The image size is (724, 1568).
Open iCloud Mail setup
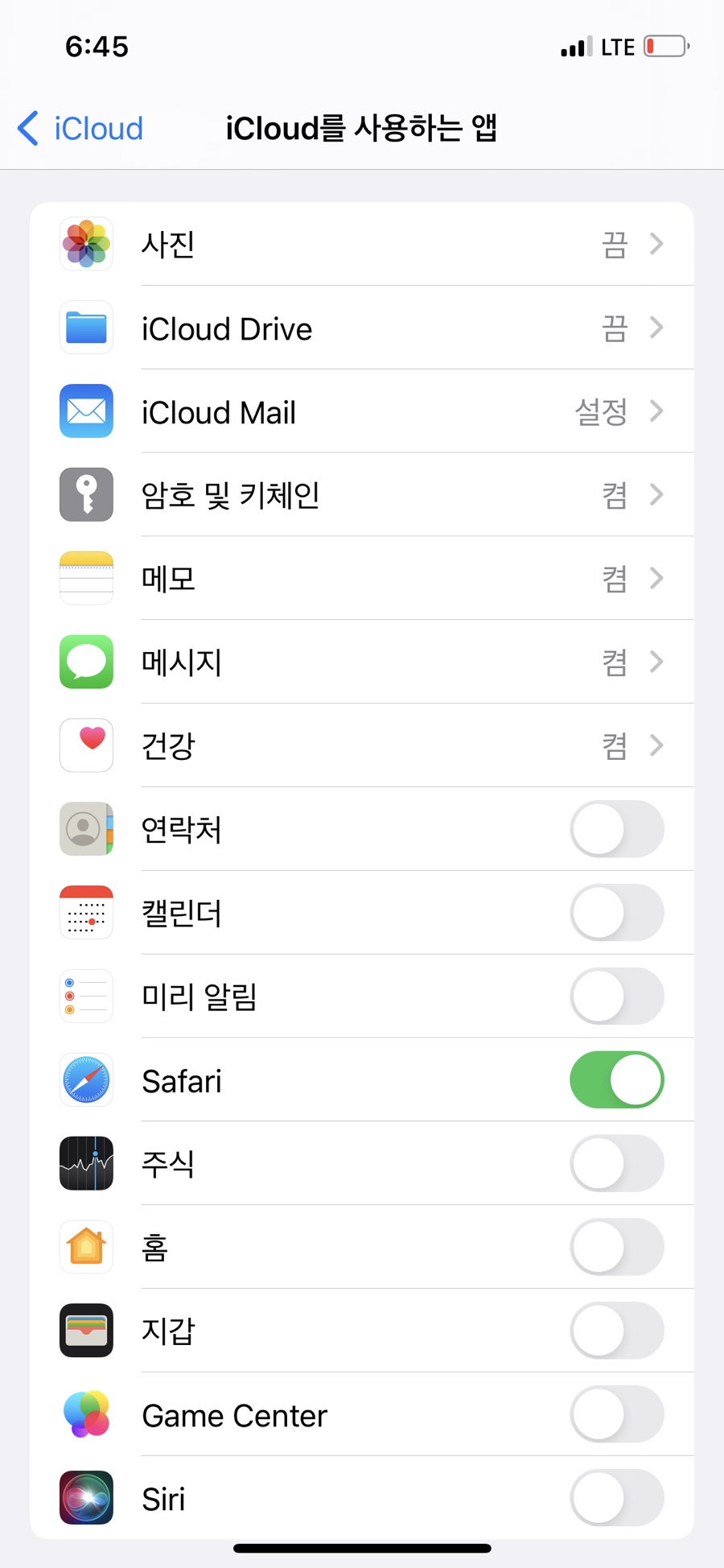(362, 411)
